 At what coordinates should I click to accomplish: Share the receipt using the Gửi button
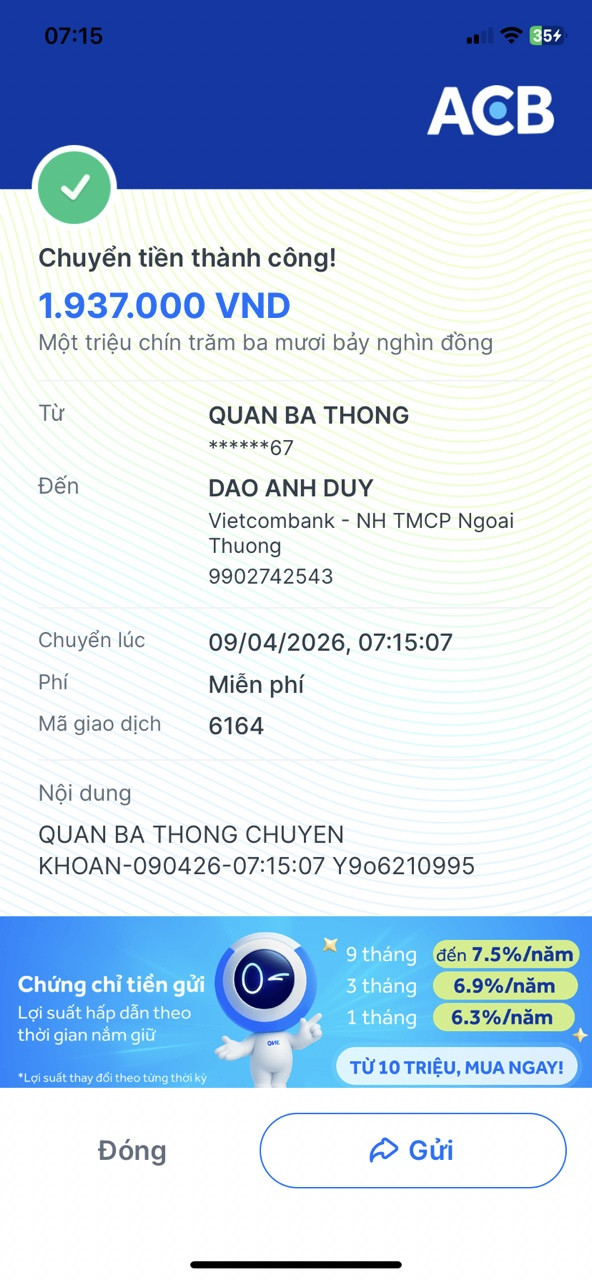tap(413, 1150)
